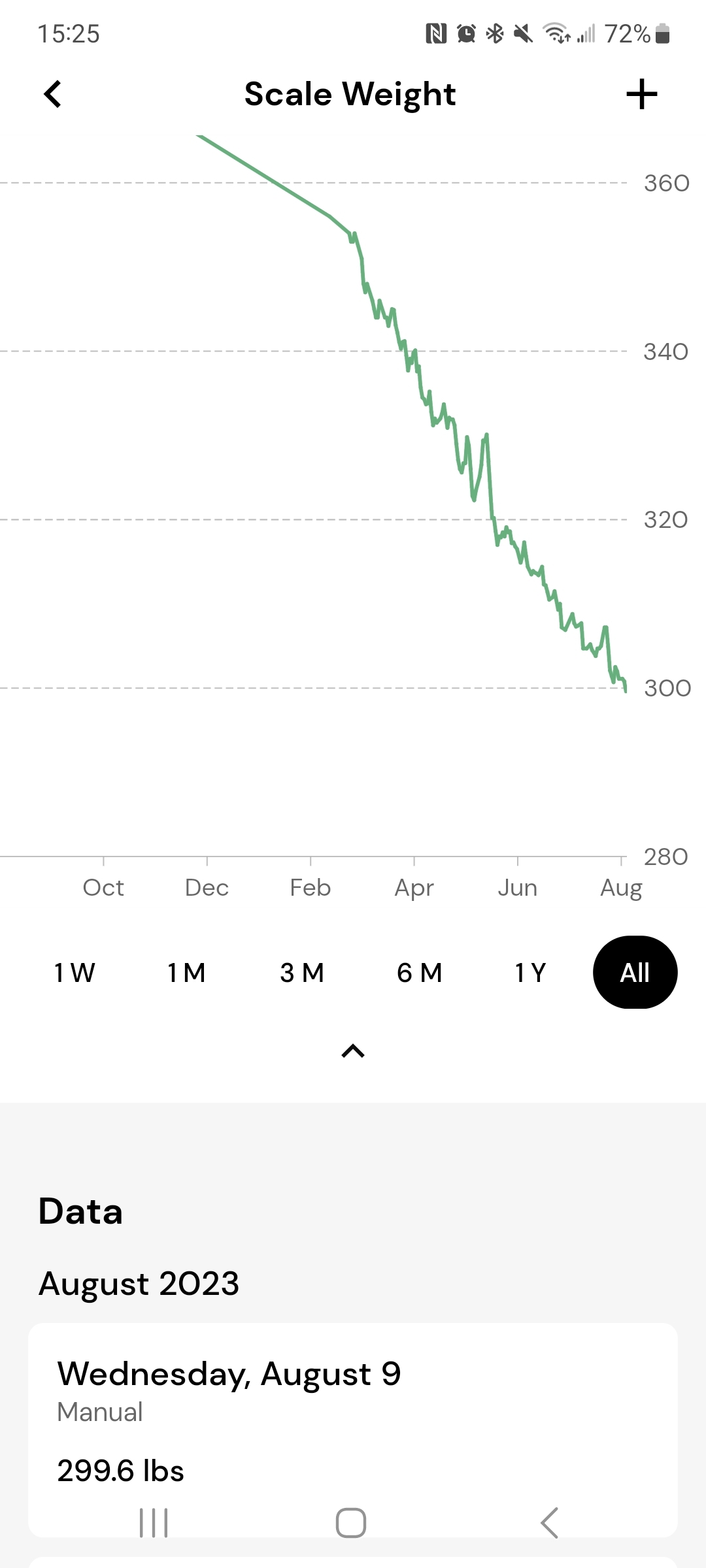Select the 1 W time range

coord(75,973)
